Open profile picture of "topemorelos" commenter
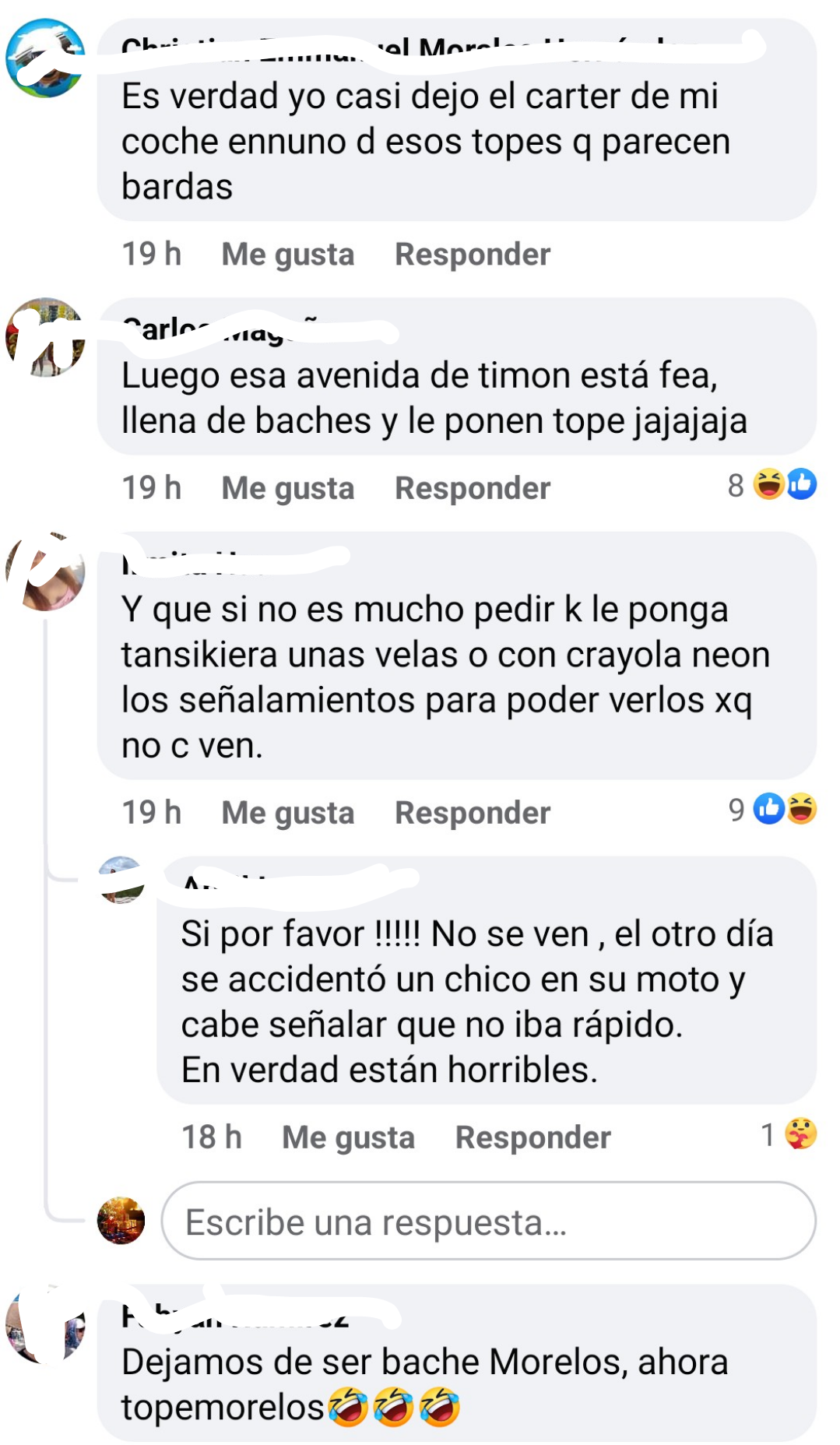 (x=45, y=1324)
